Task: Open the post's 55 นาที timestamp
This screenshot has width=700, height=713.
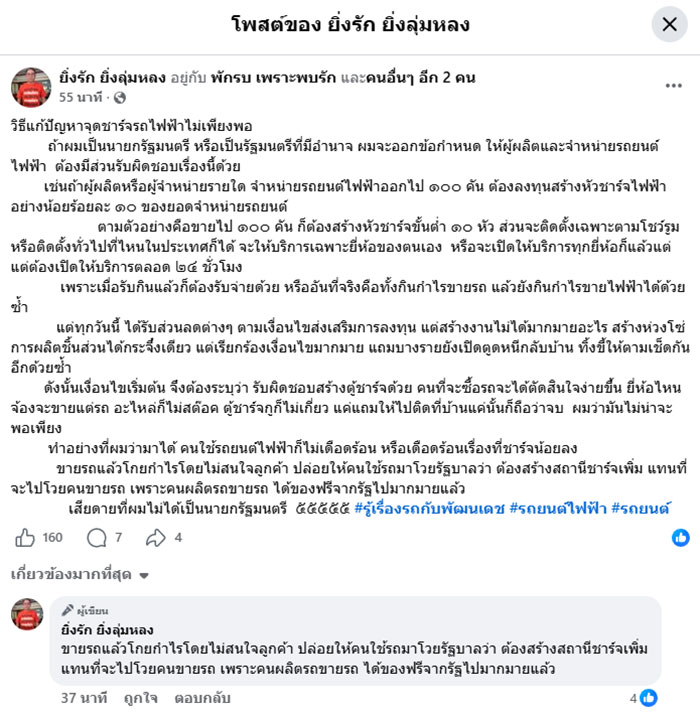Action: [80, 97]
